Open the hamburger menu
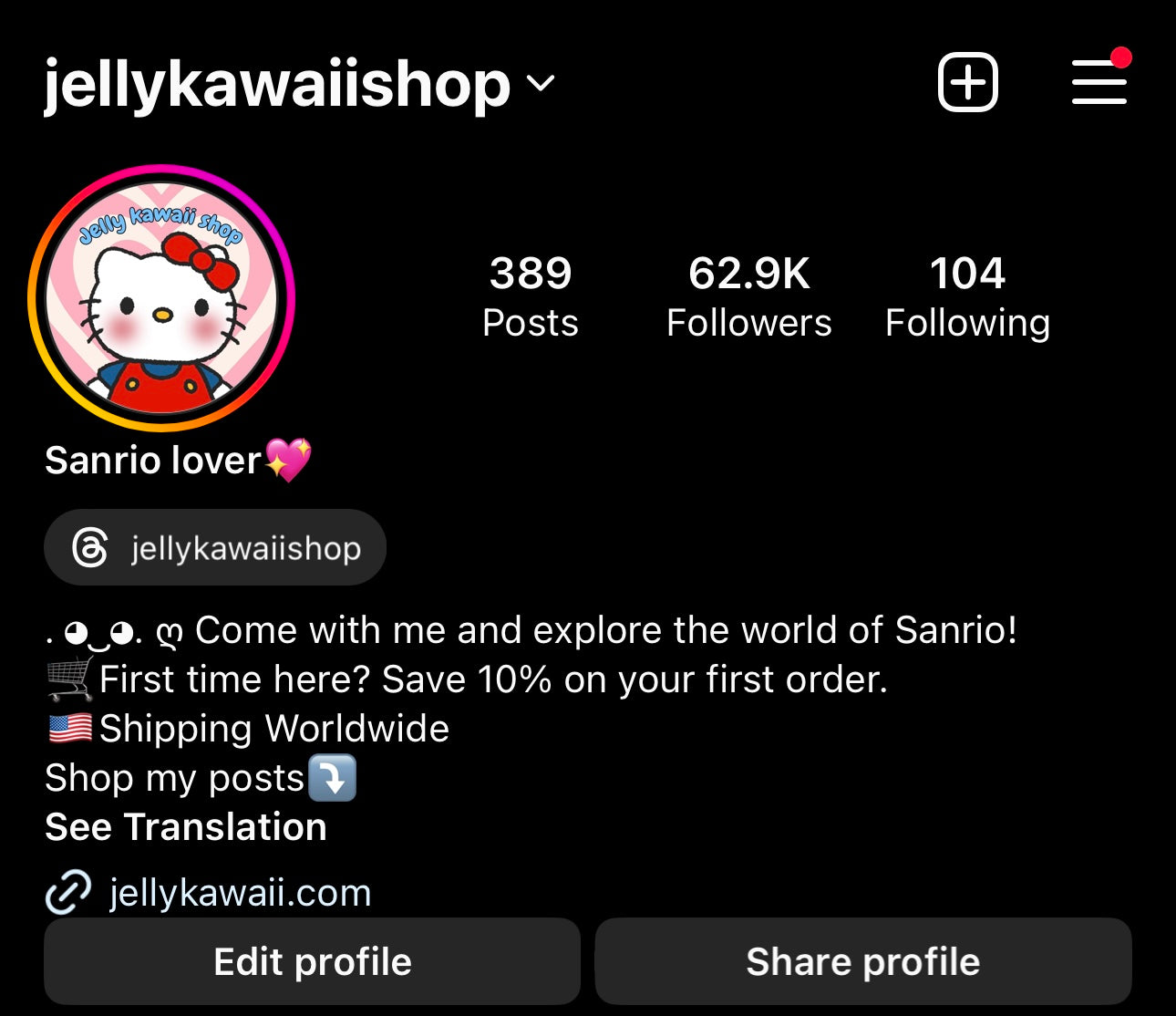This screenshot has height=1016, width=1176. pyautogui.click(x=1099, y=83)
